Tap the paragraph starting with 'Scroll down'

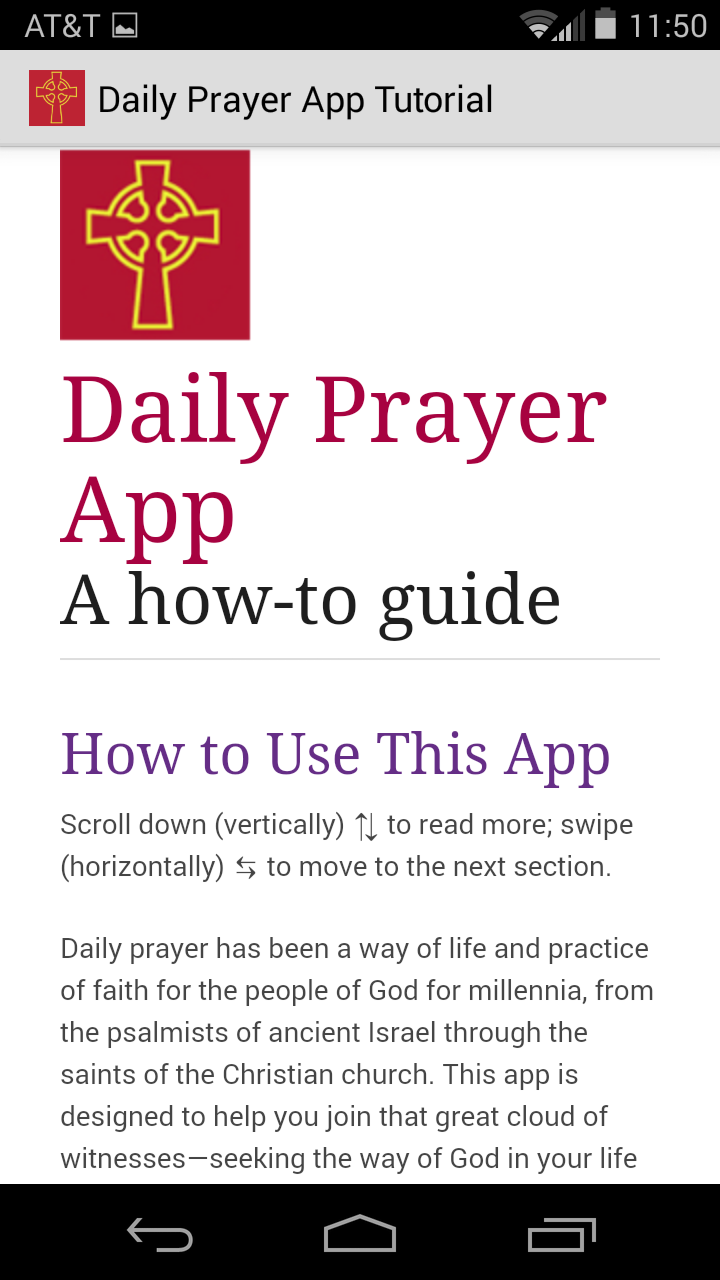346,845
